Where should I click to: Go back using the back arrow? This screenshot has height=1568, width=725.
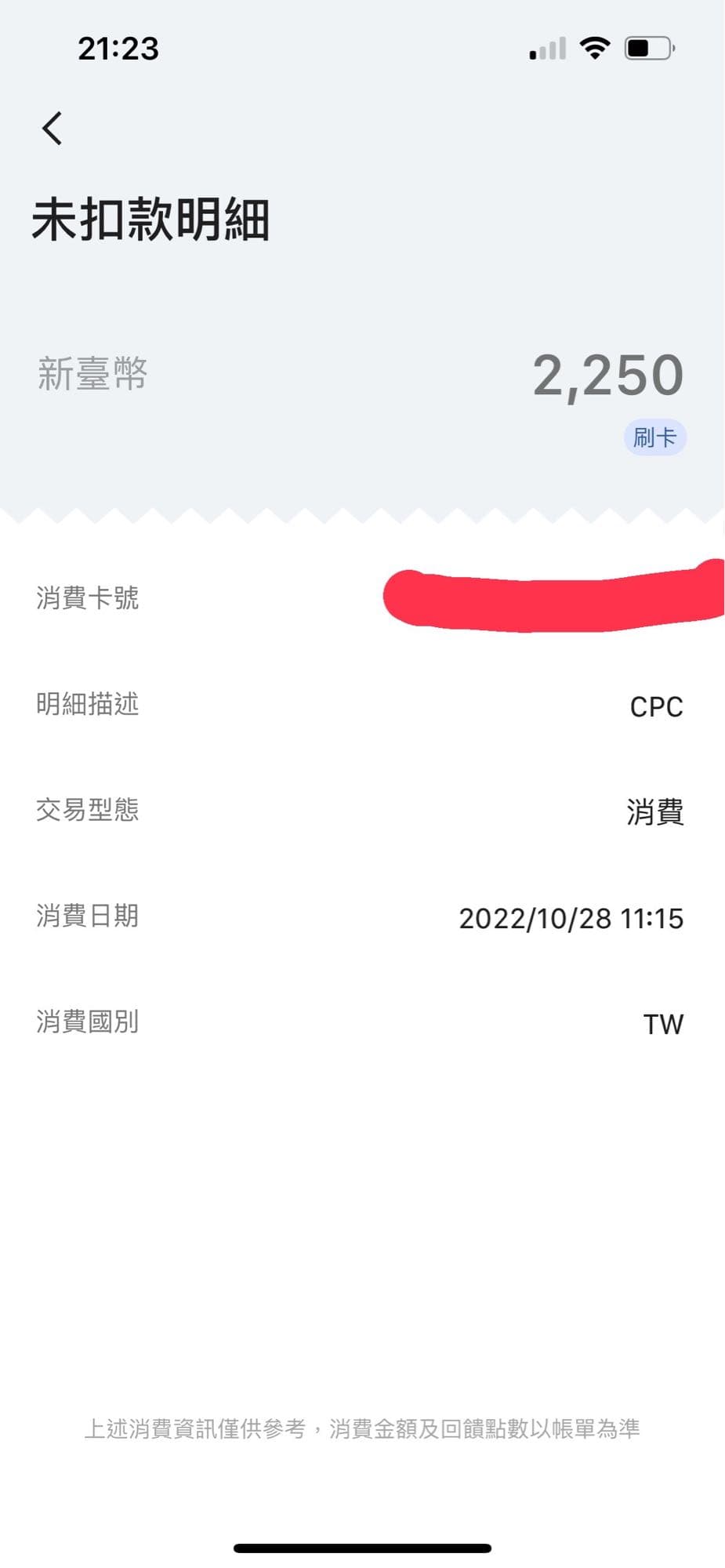pyautogui.click(x=52, y=128)
